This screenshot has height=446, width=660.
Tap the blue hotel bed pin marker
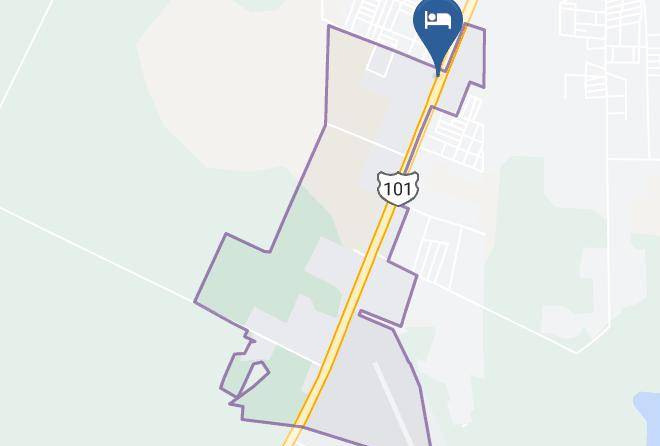pyautogui.click(x=438, y=29)
